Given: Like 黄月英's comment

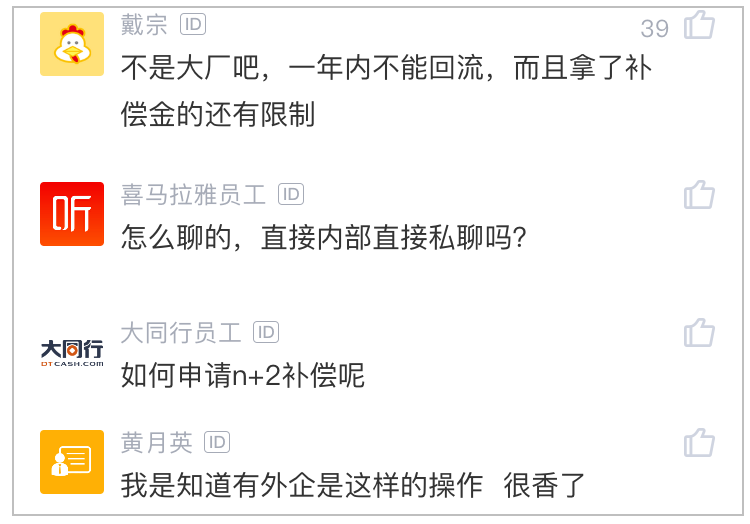Looking at the screenshot, I should [699, 442].
